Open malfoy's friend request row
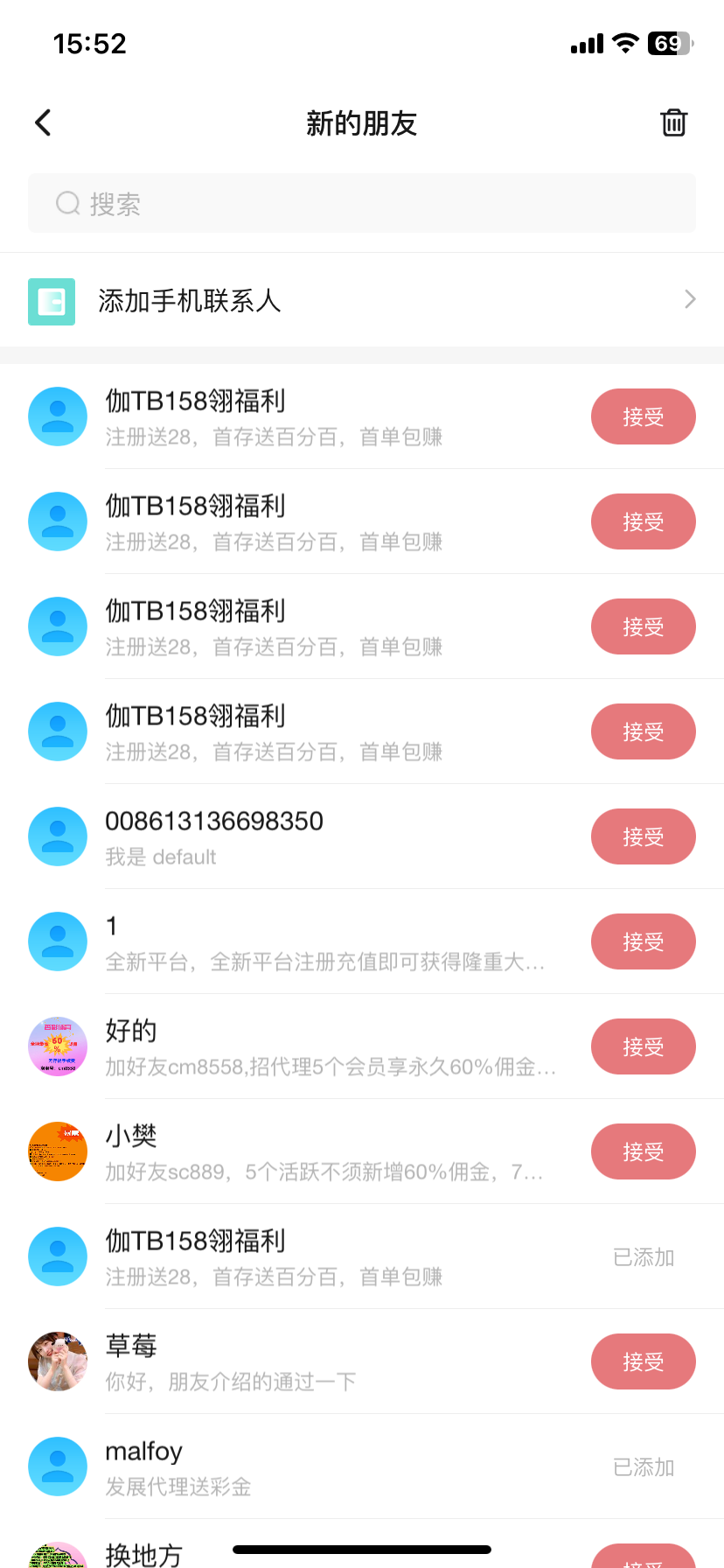 pos(332,1466)
